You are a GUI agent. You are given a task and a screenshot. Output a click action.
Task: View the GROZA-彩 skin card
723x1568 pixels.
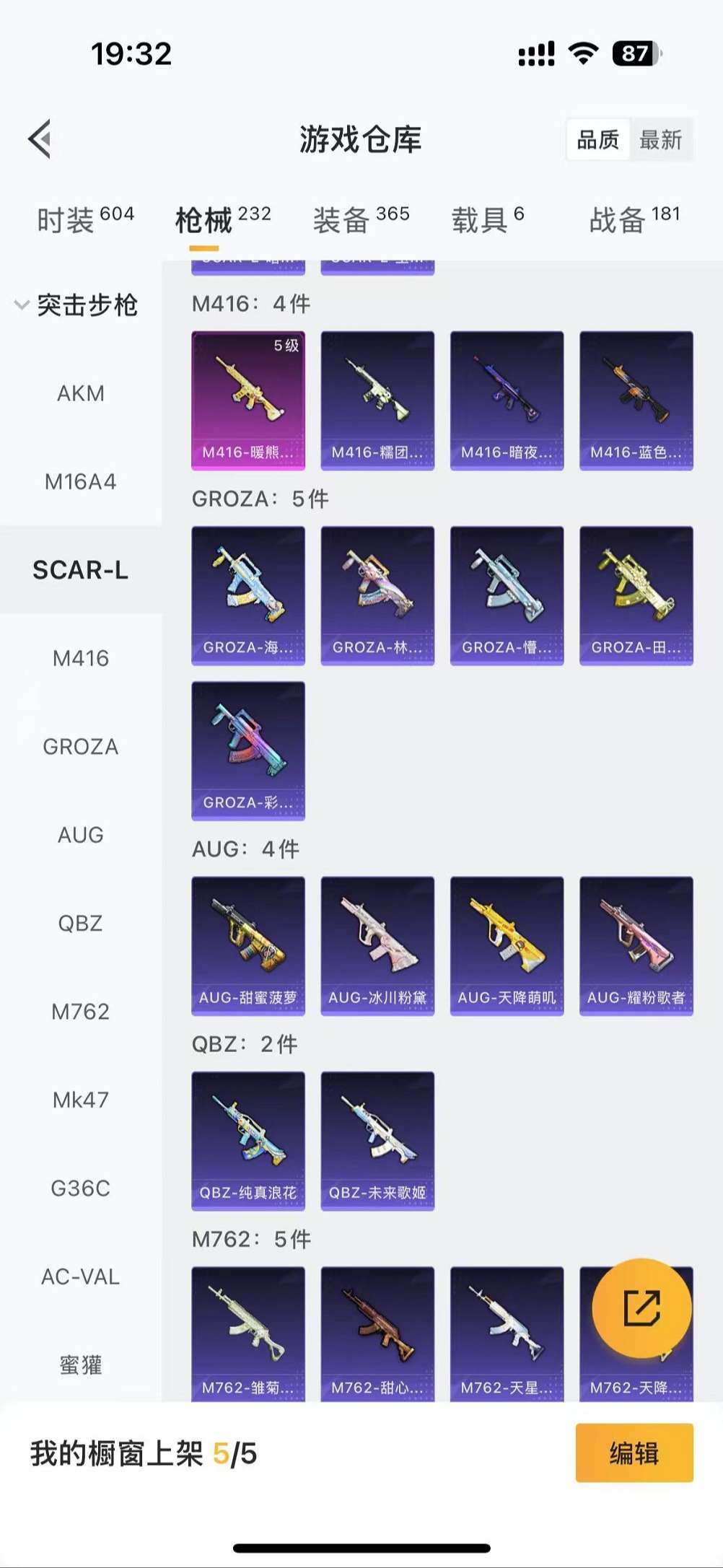pos(247,750)
